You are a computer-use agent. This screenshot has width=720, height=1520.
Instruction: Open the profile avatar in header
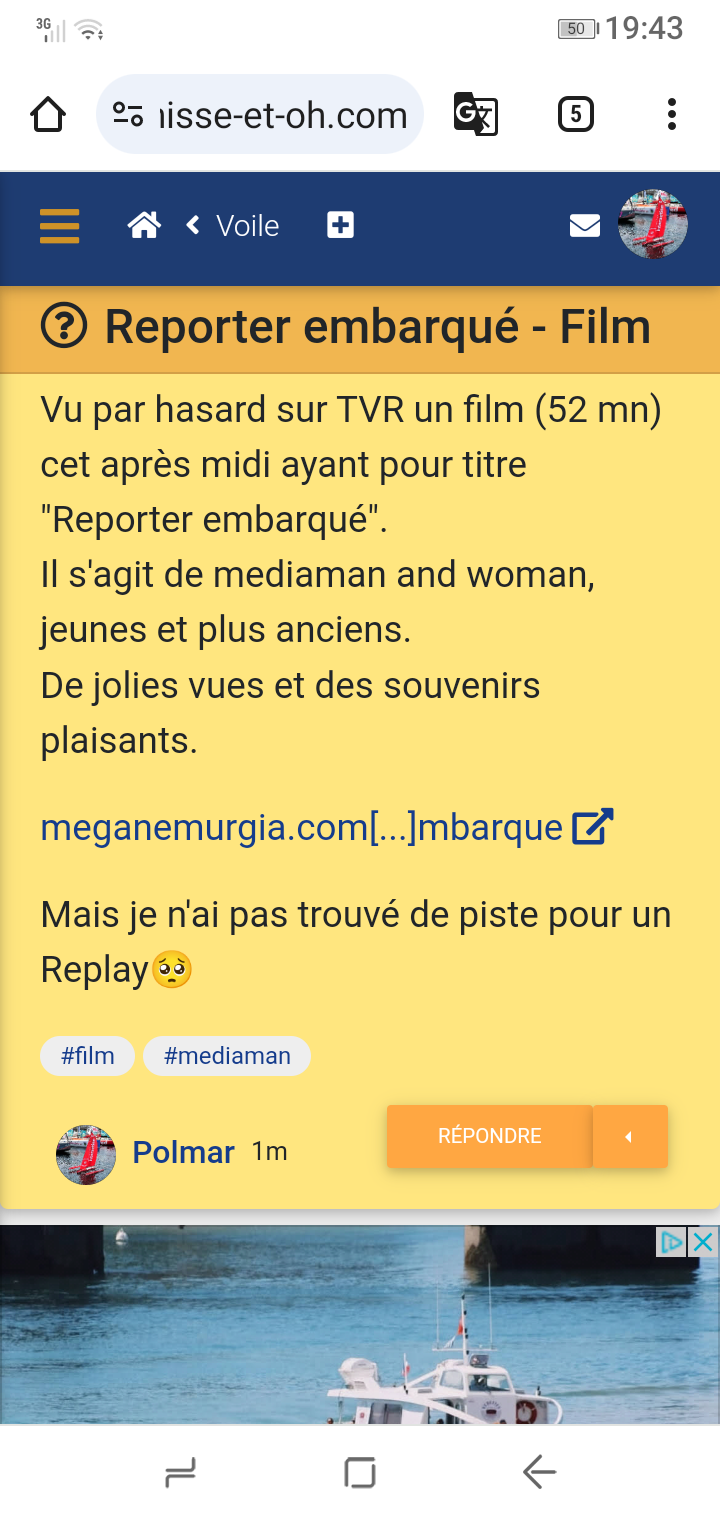[x=653, y=225]
